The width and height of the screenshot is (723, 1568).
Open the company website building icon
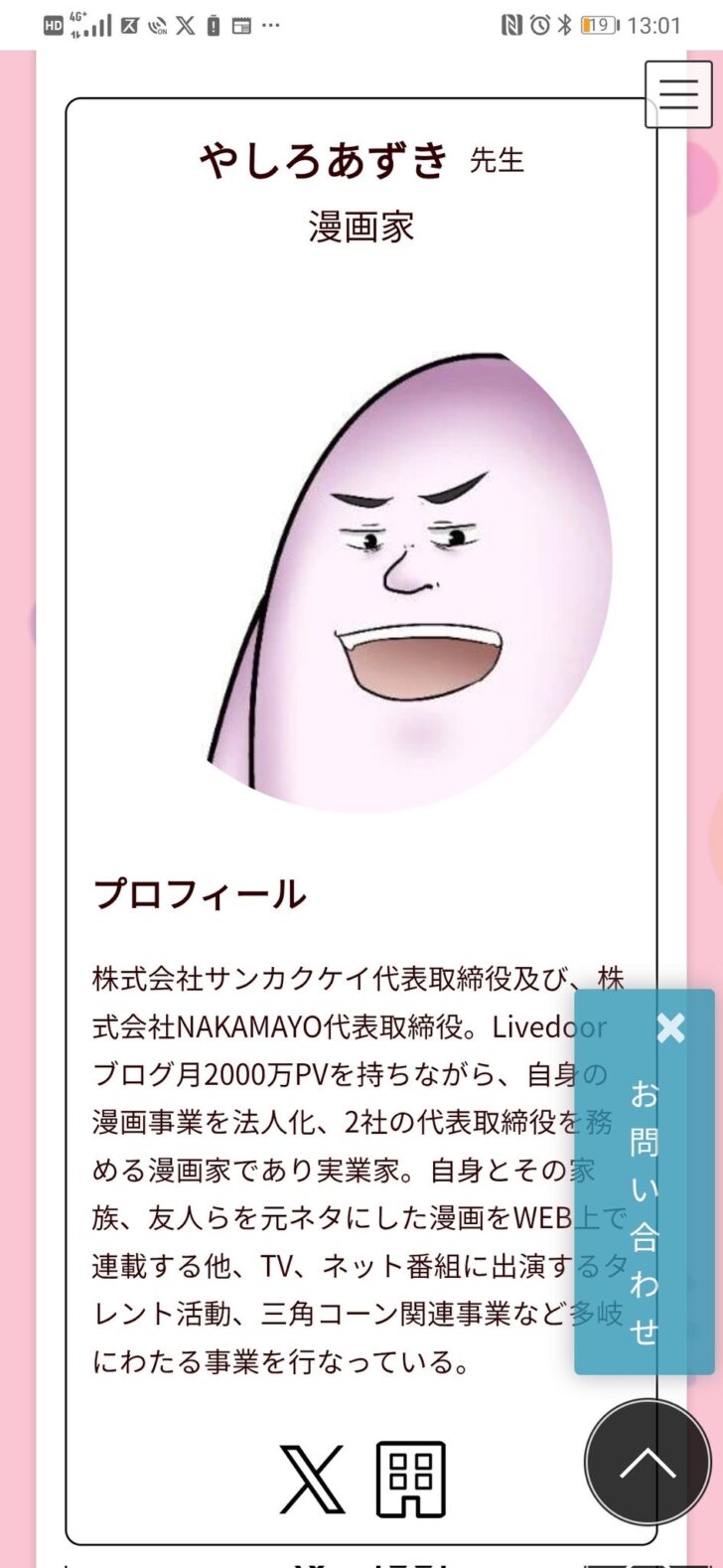pyautogui.click(x=410, y=1479)
